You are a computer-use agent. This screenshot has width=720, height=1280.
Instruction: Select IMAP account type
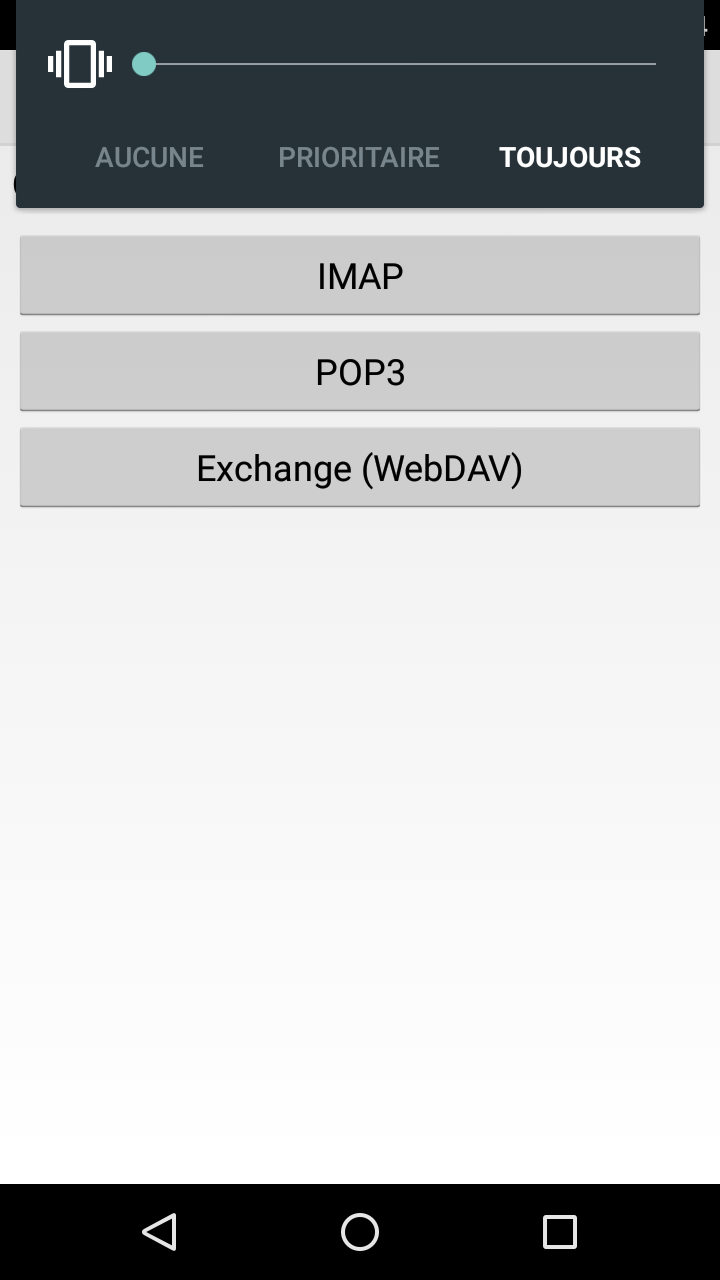[x=360, y=276]
